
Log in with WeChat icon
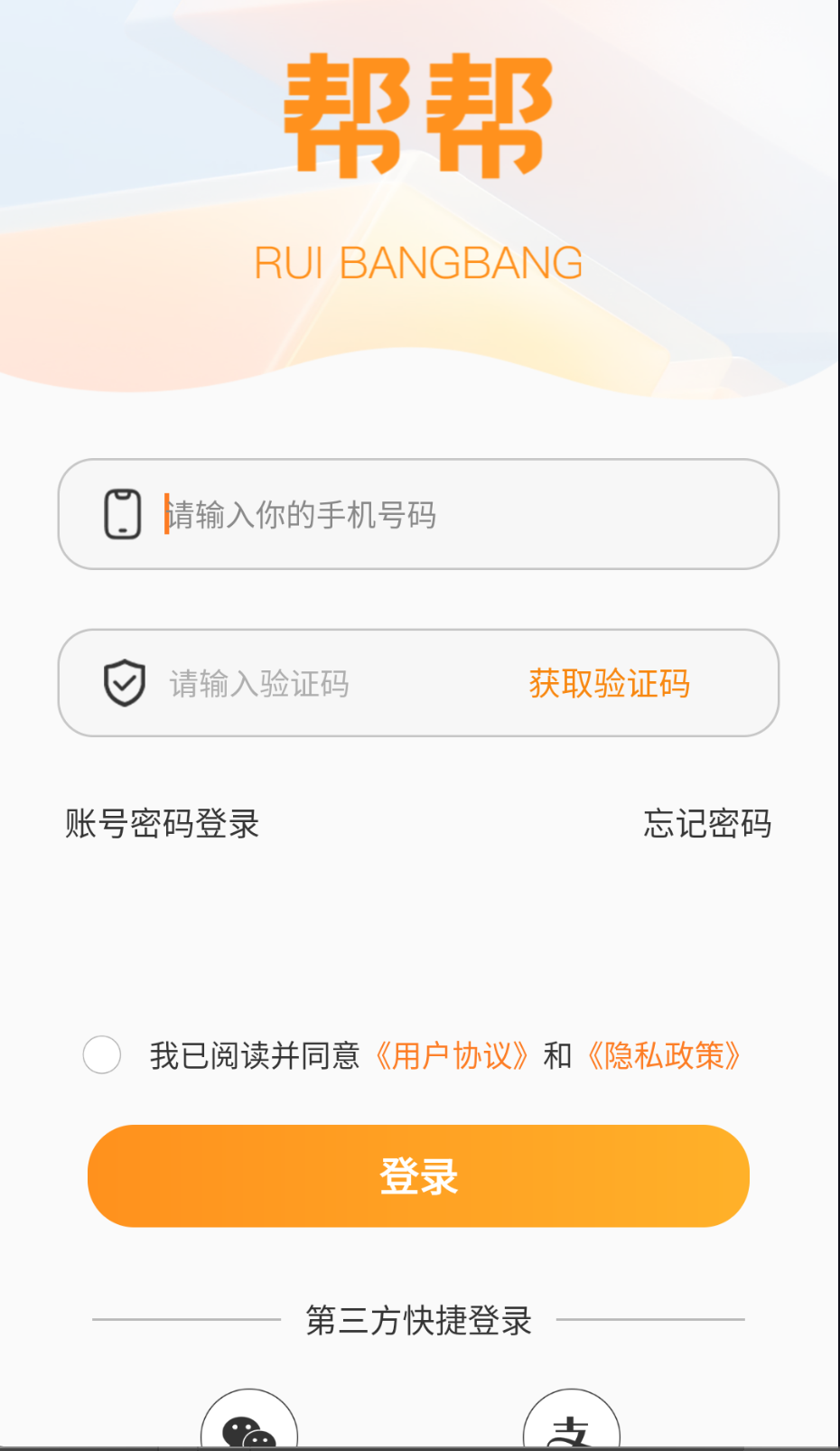pyautogui.click(x=249, y=1420)
